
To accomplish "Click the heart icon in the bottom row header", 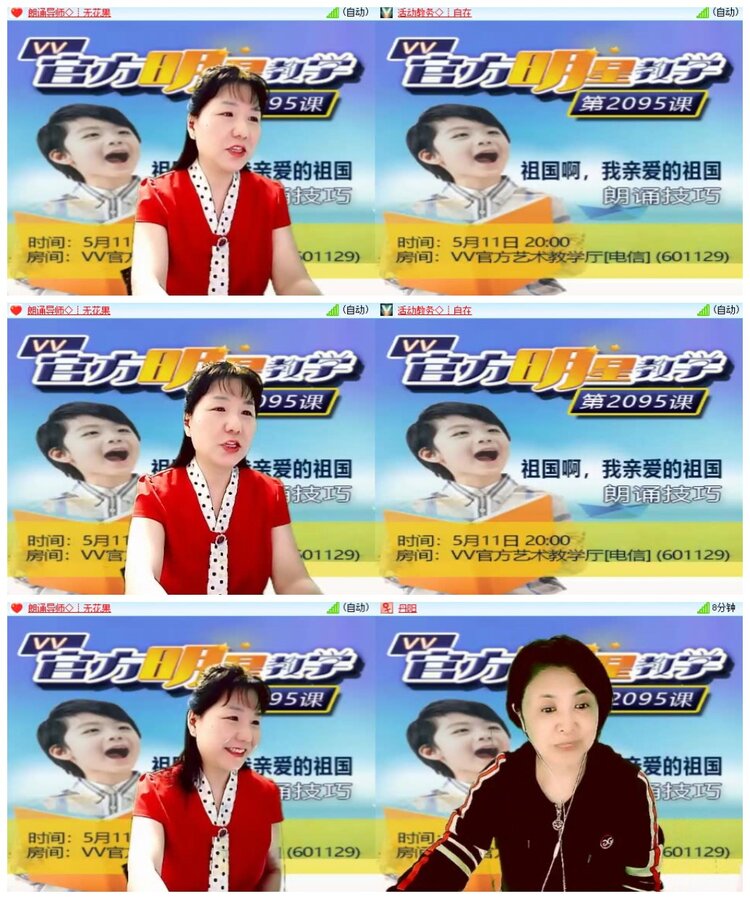I will pyautogui.click(x=18, y=606).
